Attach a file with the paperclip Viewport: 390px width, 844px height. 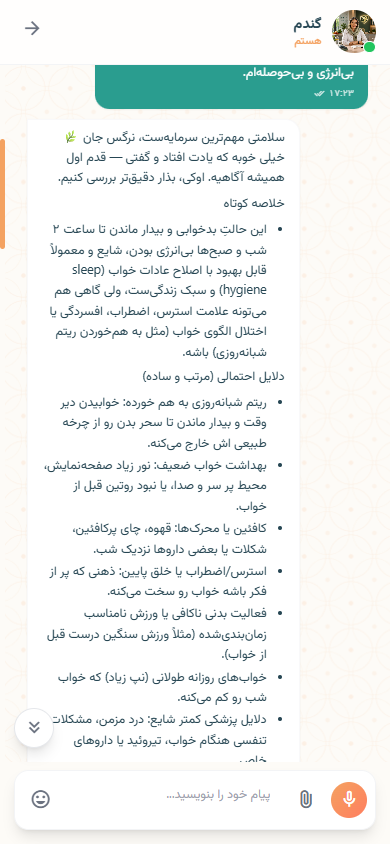point(305,799)
